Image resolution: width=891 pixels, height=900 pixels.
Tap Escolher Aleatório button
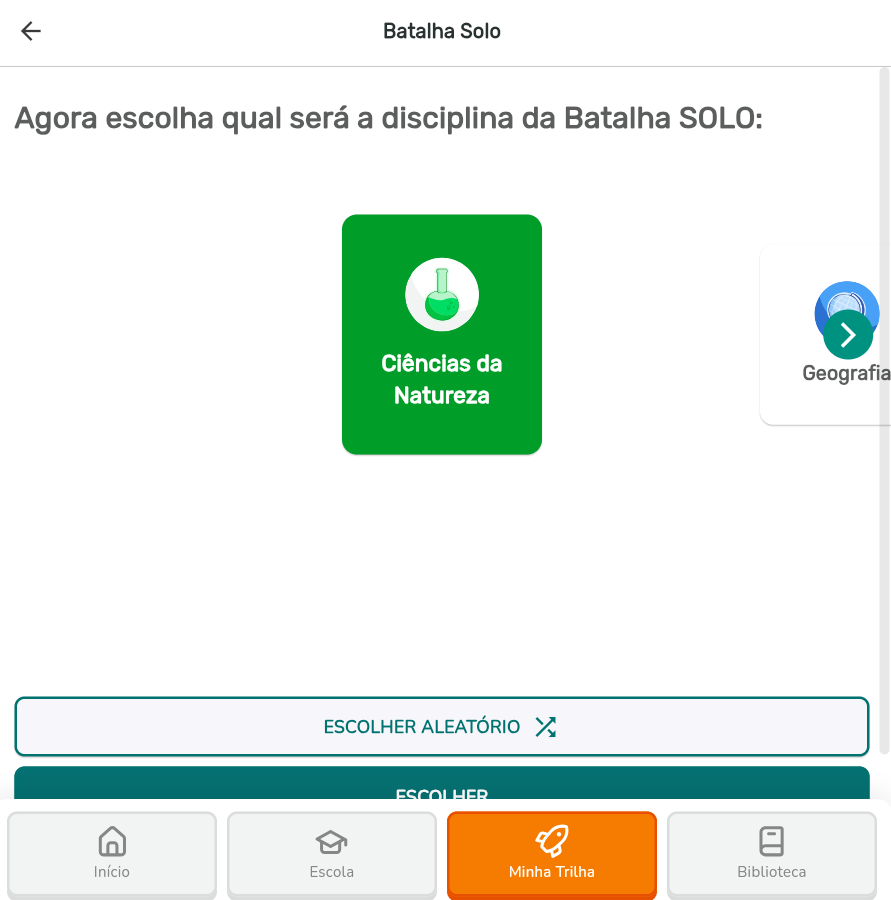[441, 726]
